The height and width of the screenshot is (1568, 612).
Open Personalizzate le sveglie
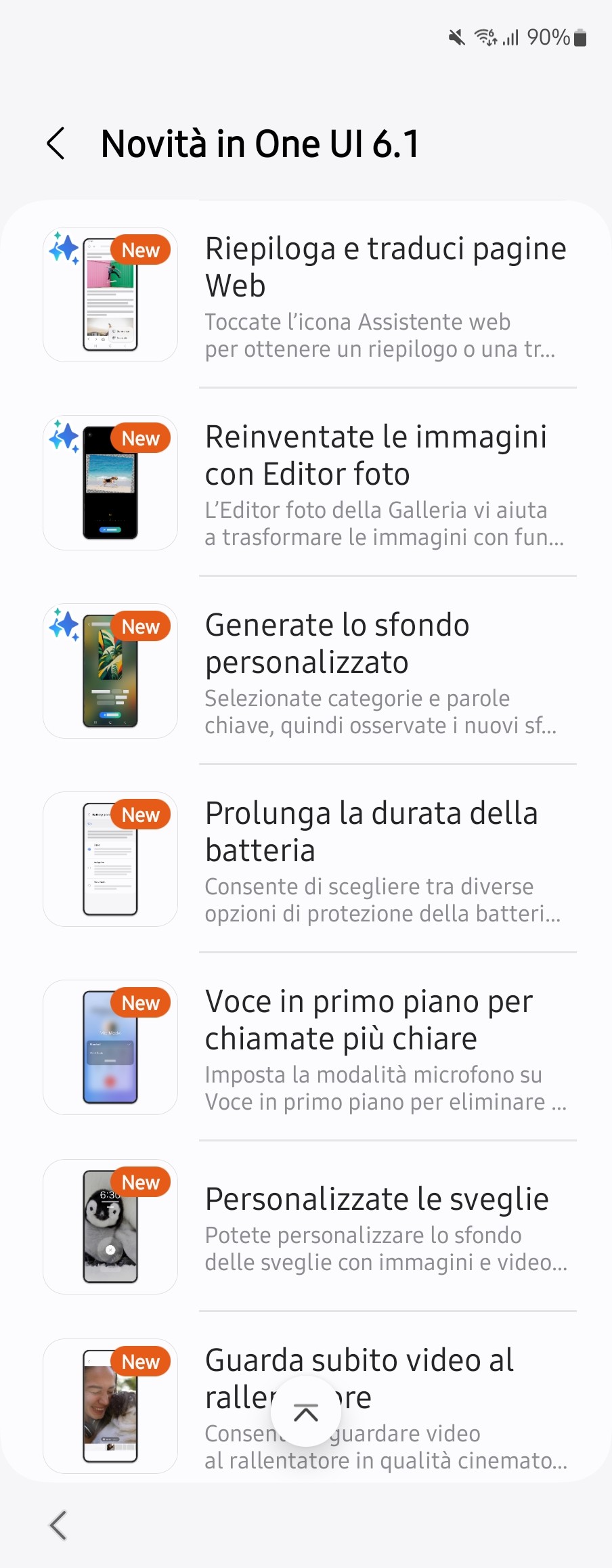(386, 1227)
